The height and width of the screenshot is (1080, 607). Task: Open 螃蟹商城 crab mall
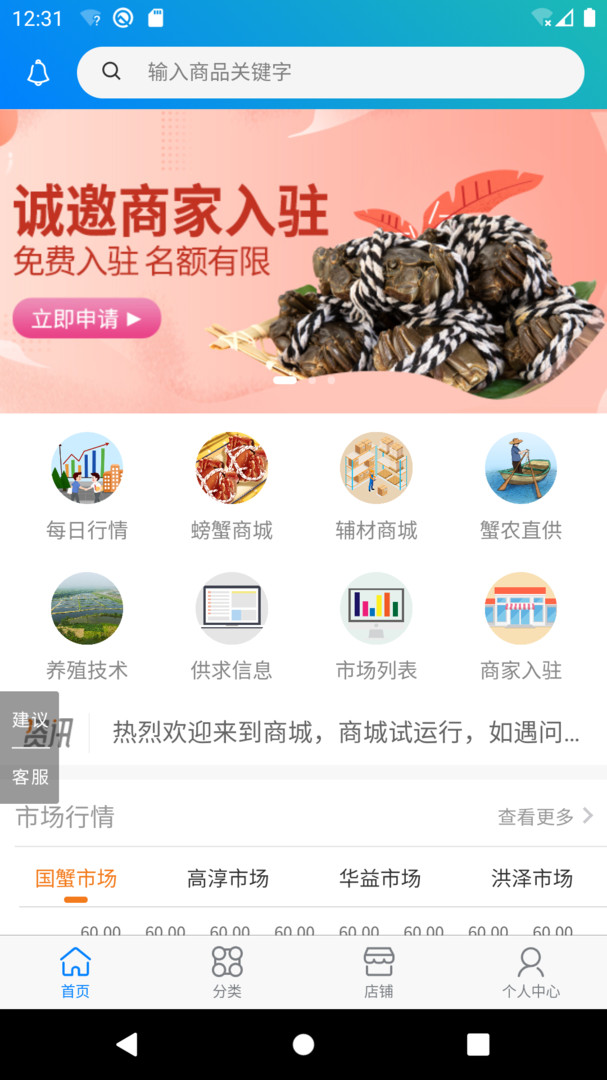(231, 486)
